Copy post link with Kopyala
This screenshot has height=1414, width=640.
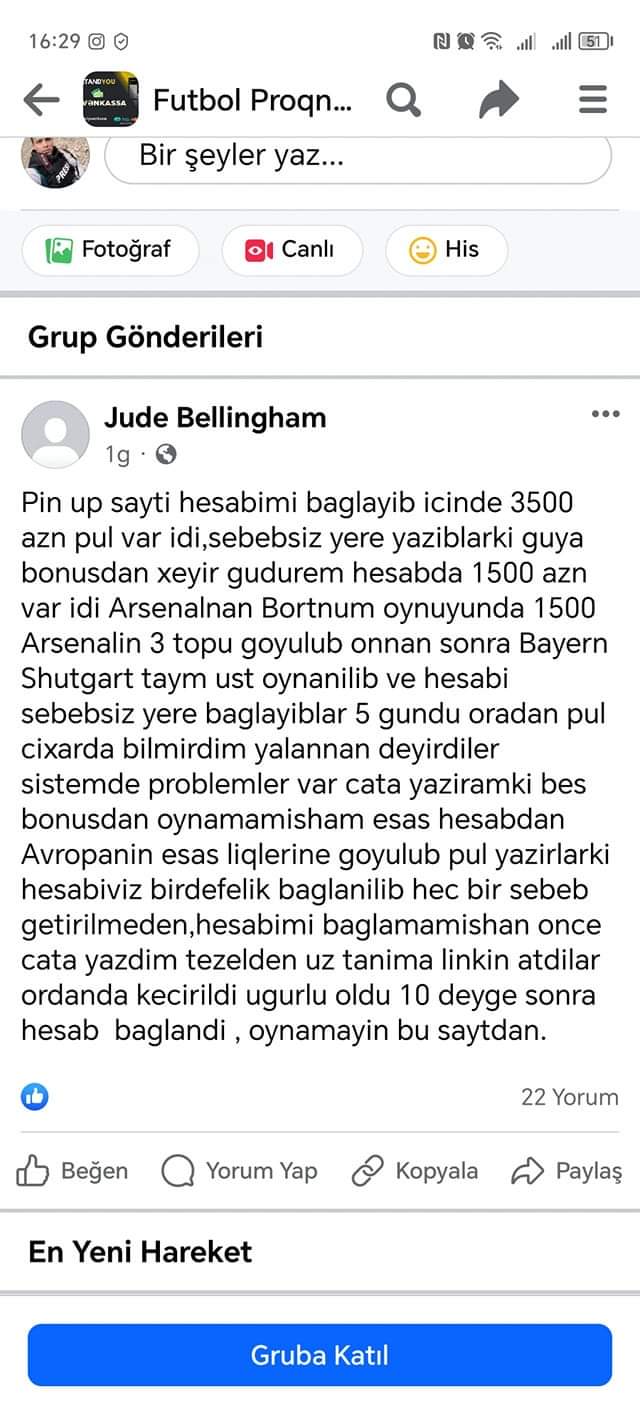415,1171
